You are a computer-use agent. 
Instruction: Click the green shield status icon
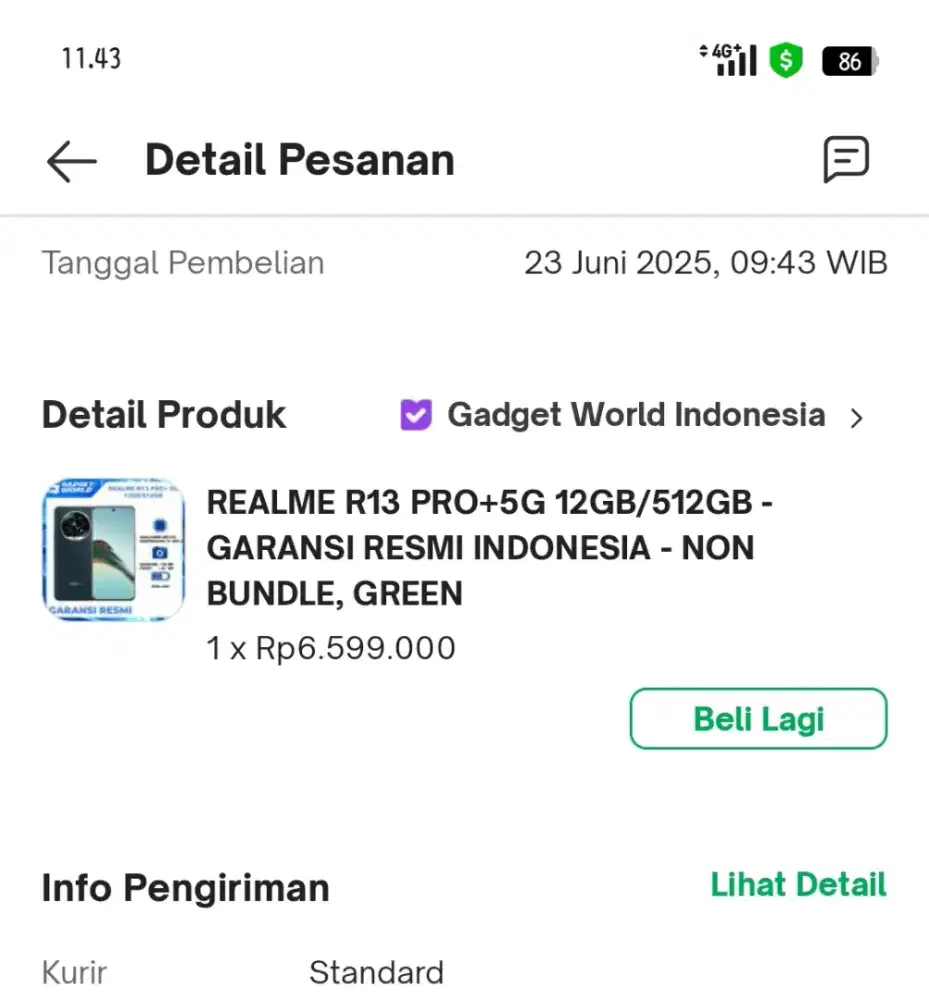click(786, 60)
